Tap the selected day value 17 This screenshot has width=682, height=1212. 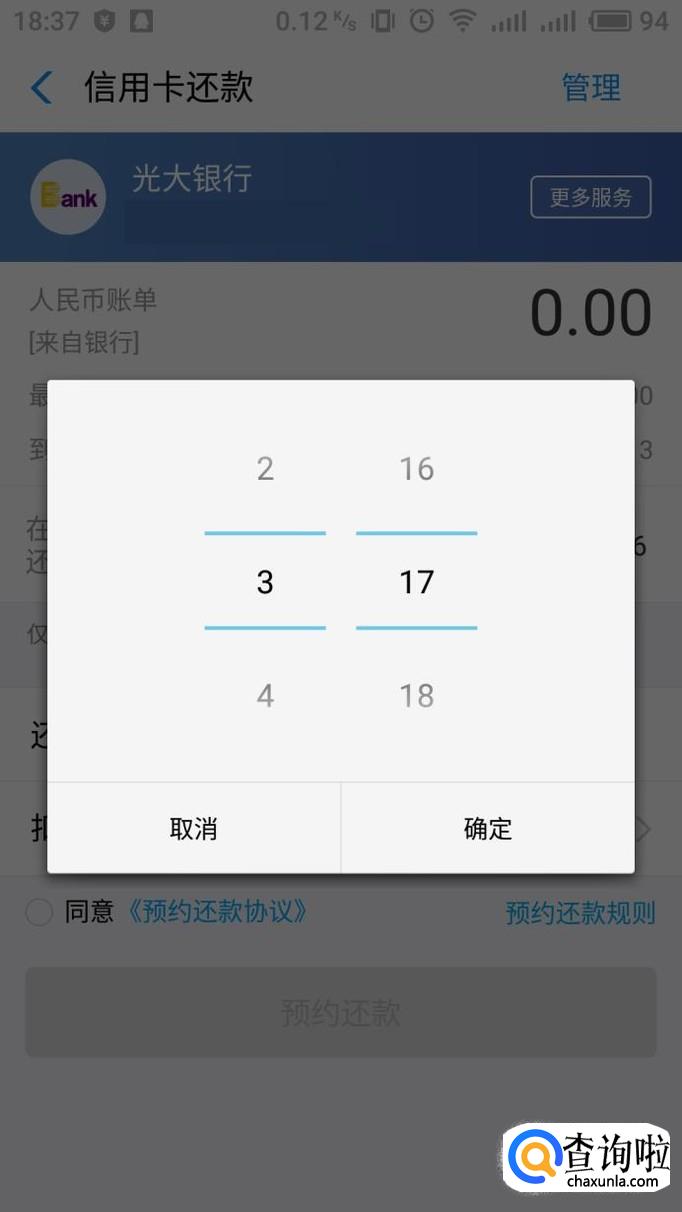pyautogui.click(x=417, y=582)
